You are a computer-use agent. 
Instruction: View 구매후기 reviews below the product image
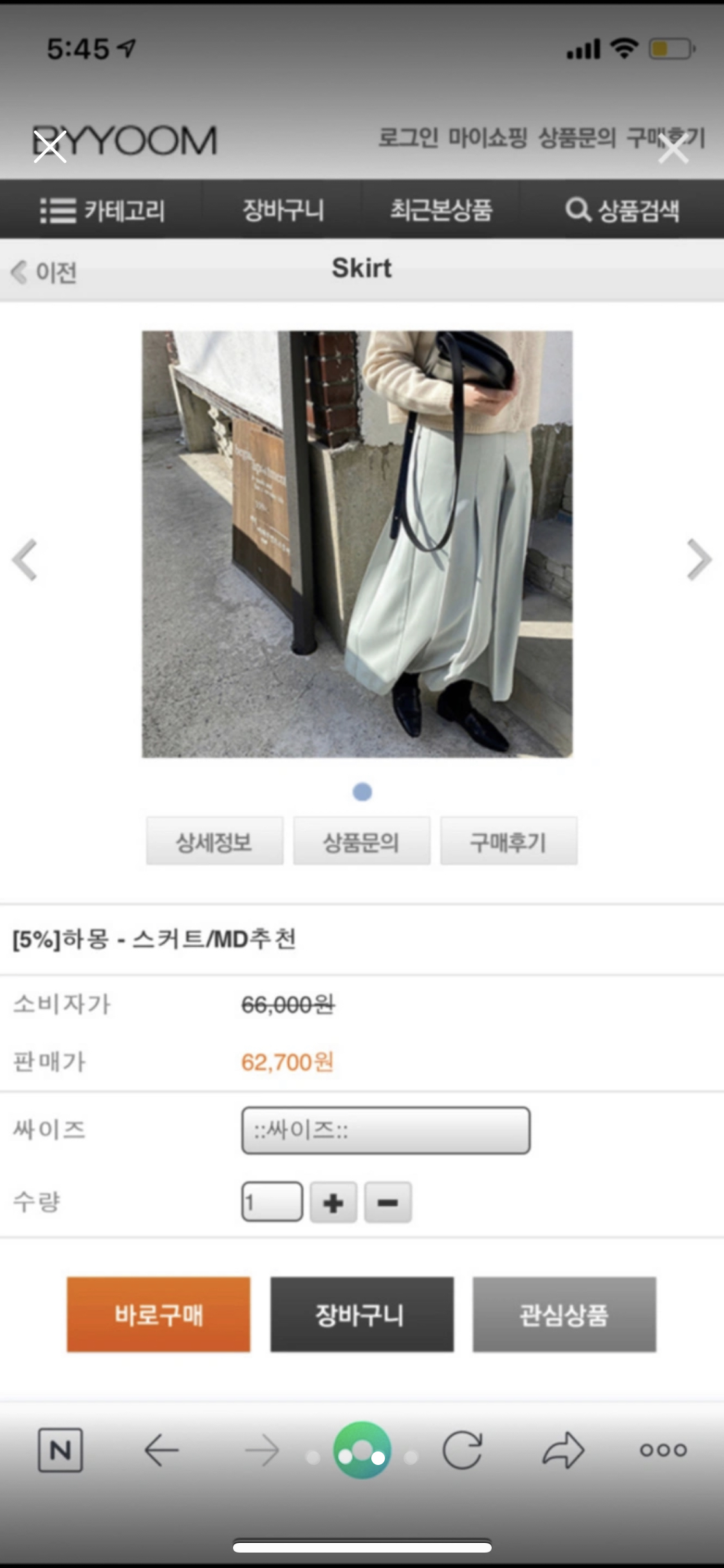click(x=508, y=841)
